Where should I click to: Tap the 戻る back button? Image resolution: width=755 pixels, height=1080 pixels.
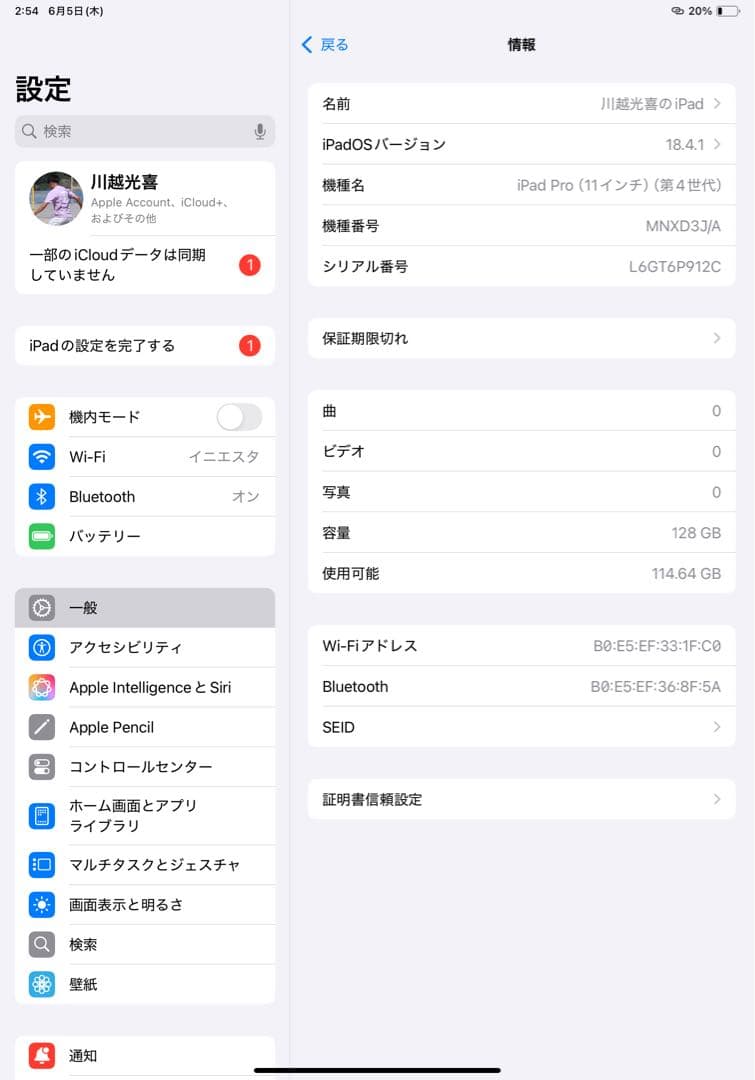pyautogui.click(x=324, y=45)
